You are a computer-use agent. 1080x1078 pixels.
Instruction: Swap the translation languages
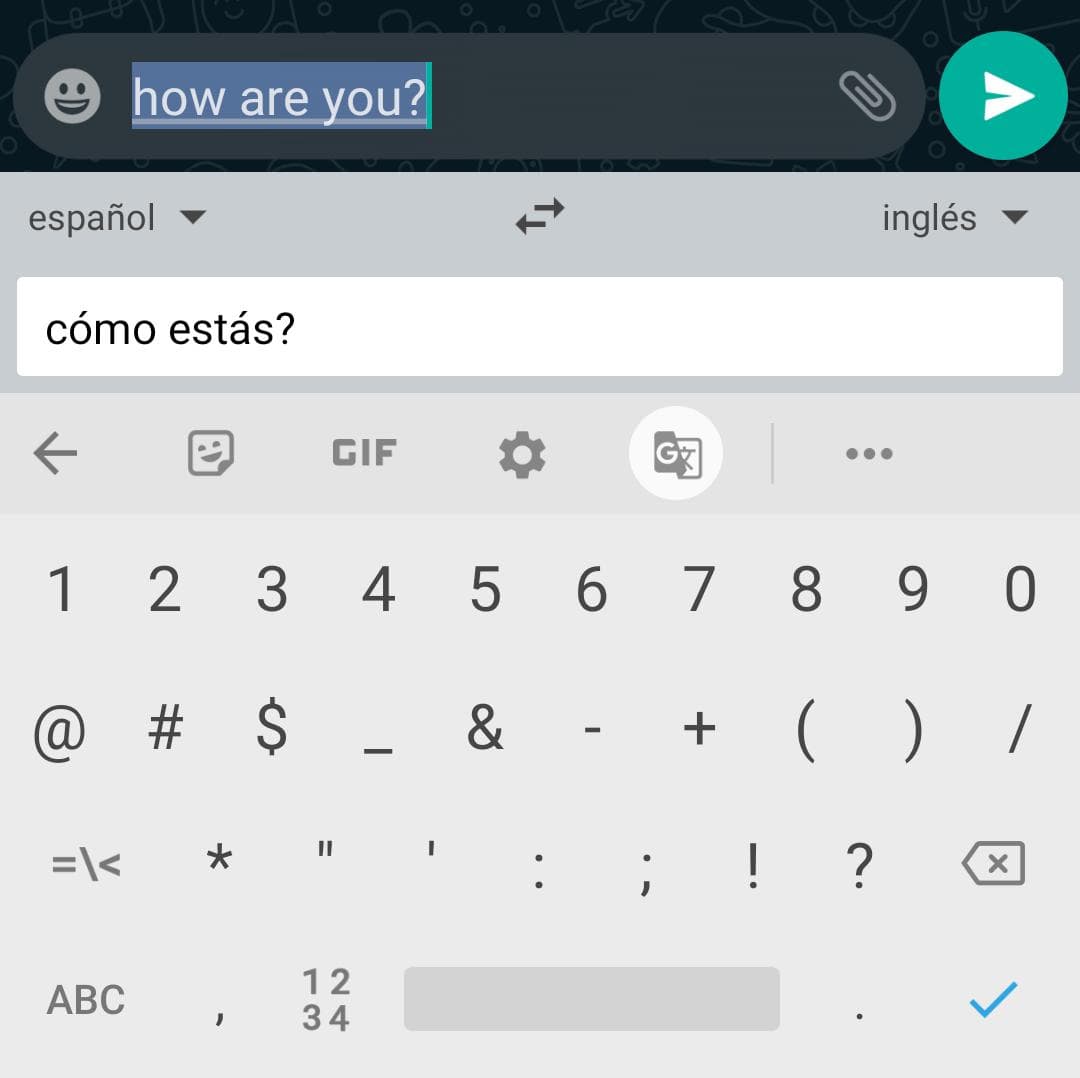pyautogui.click(x=540, y=217)
